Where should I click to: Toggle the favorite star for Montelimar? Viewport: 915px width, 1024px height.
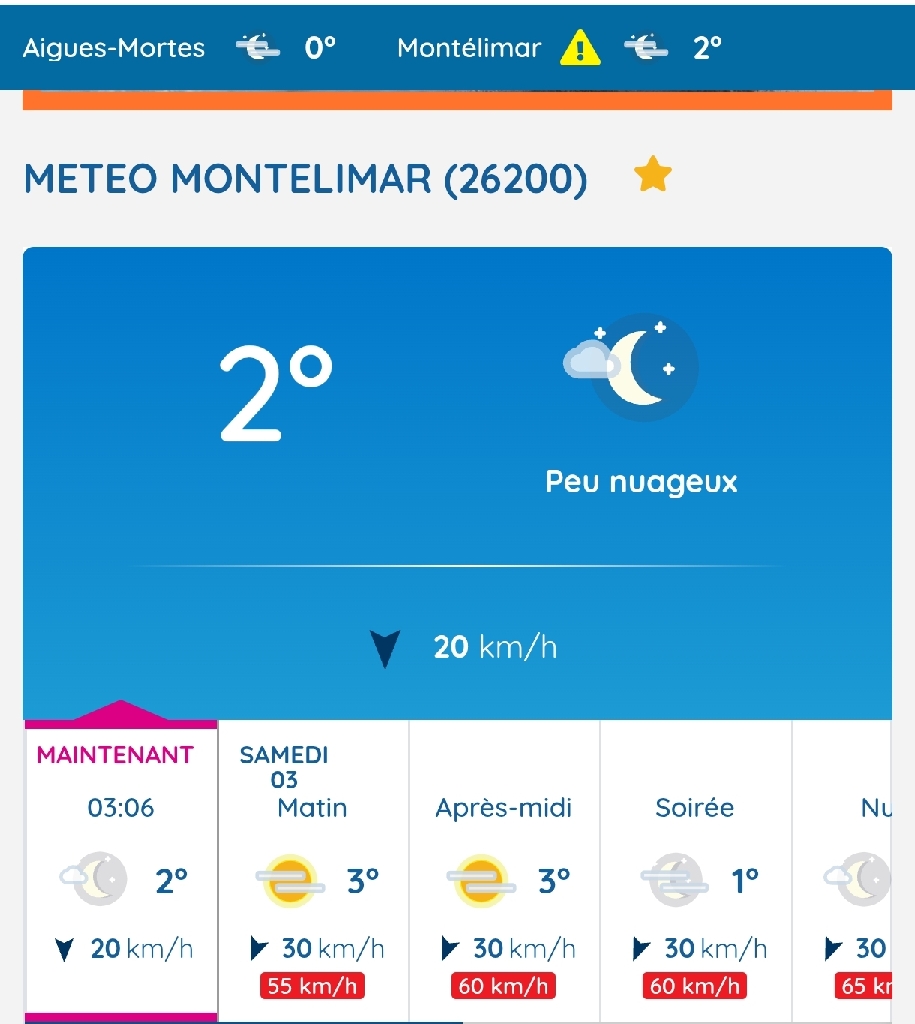coord(653,176)
